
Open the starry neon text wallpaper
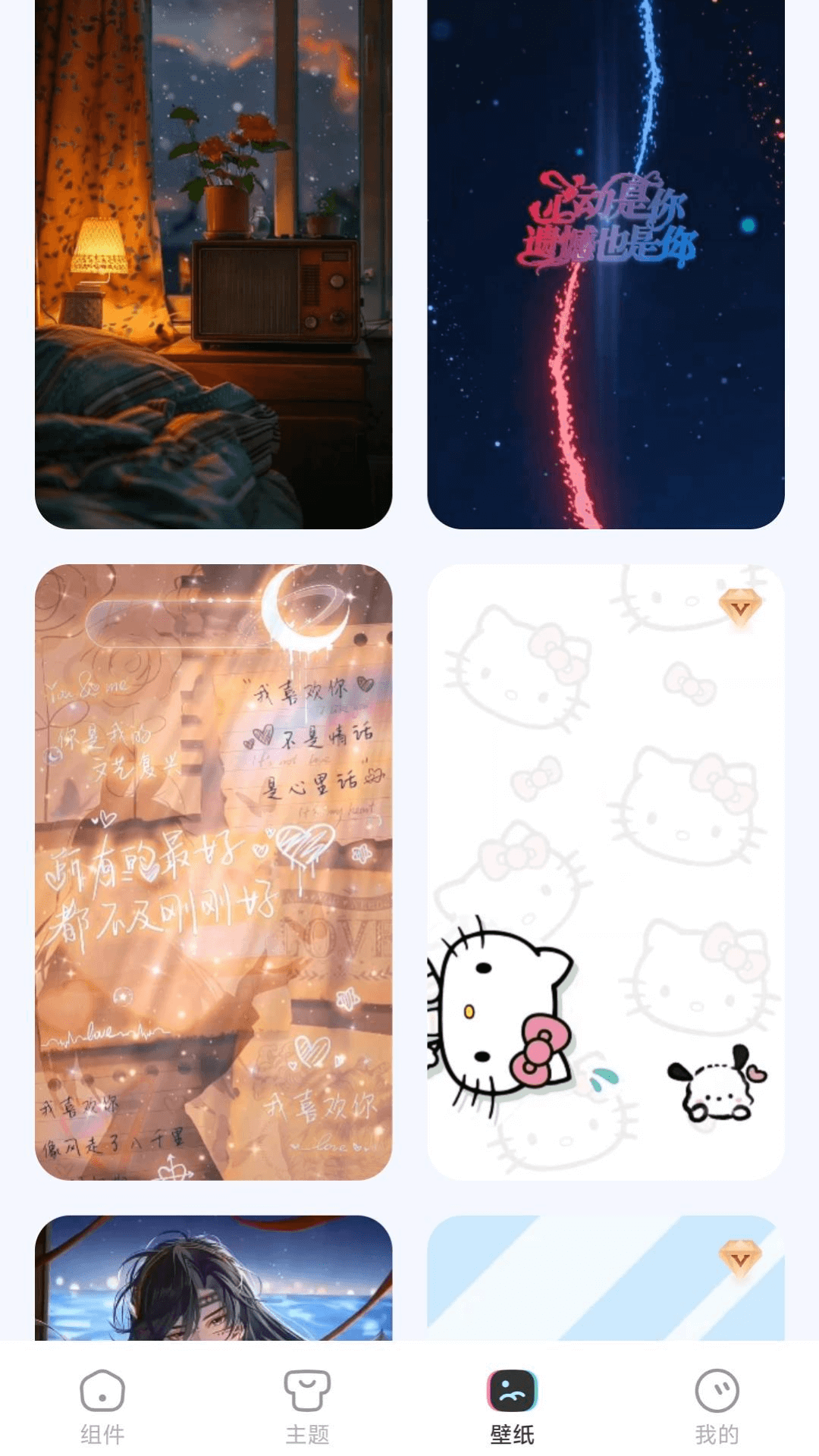click(x=605, y=265)
